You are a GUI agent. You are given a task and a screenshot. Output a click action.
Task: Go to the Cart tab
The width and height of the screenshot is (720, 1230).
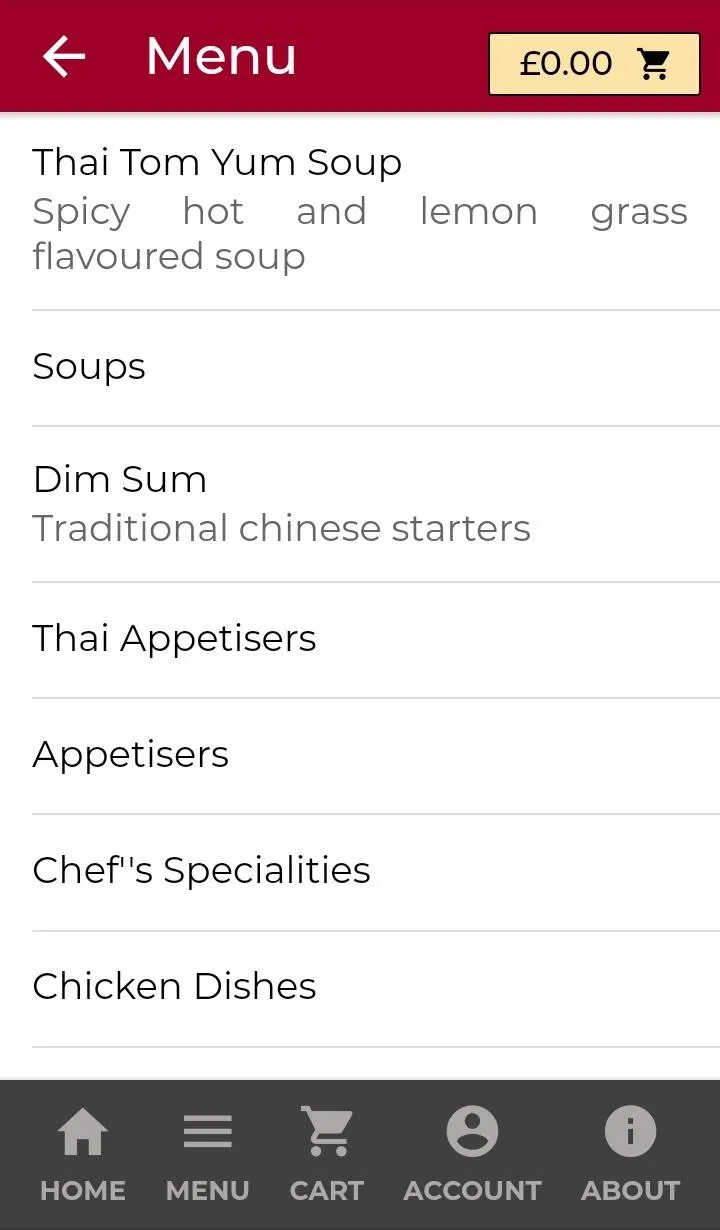[327, 1155]
